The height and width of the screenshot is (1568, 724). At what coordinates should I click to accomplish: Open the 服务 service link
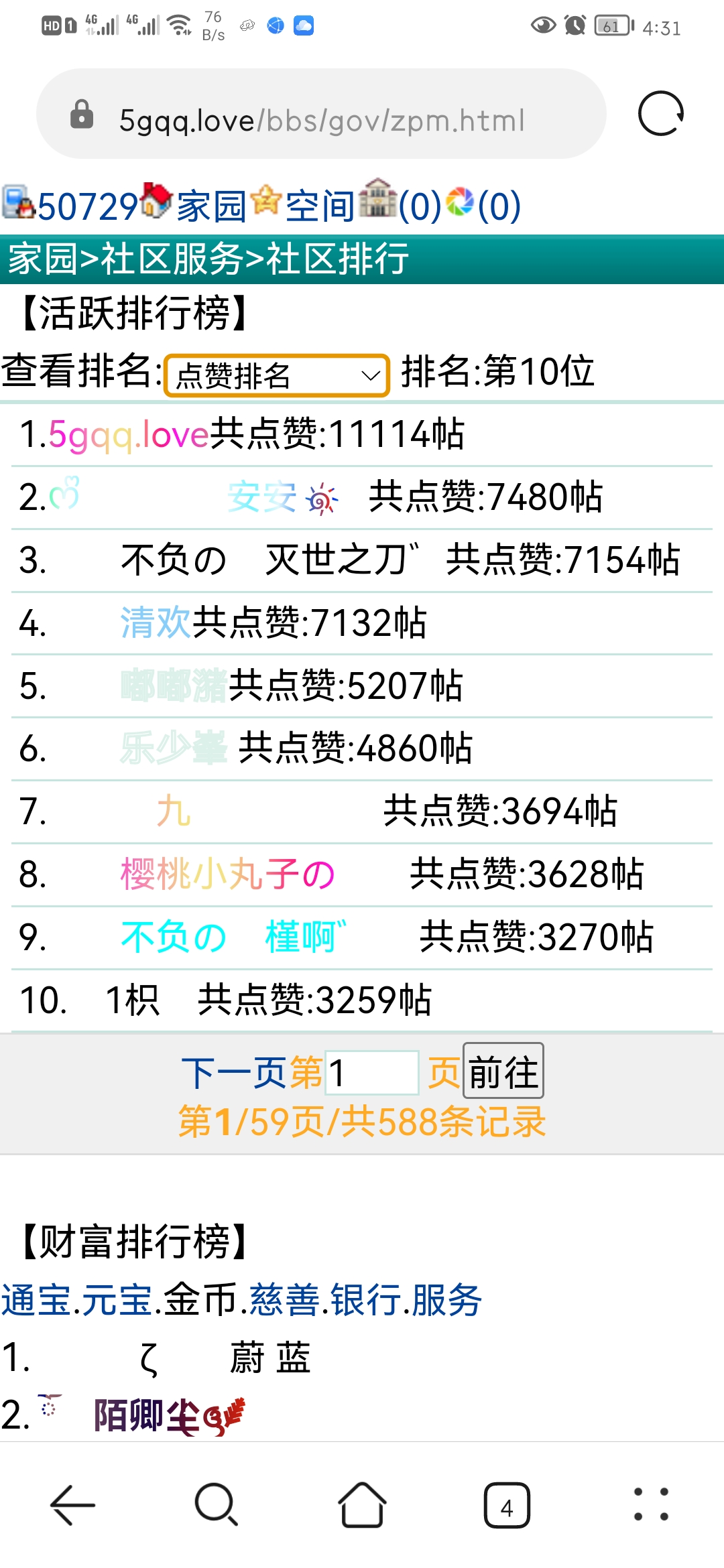click(446, 1301)
